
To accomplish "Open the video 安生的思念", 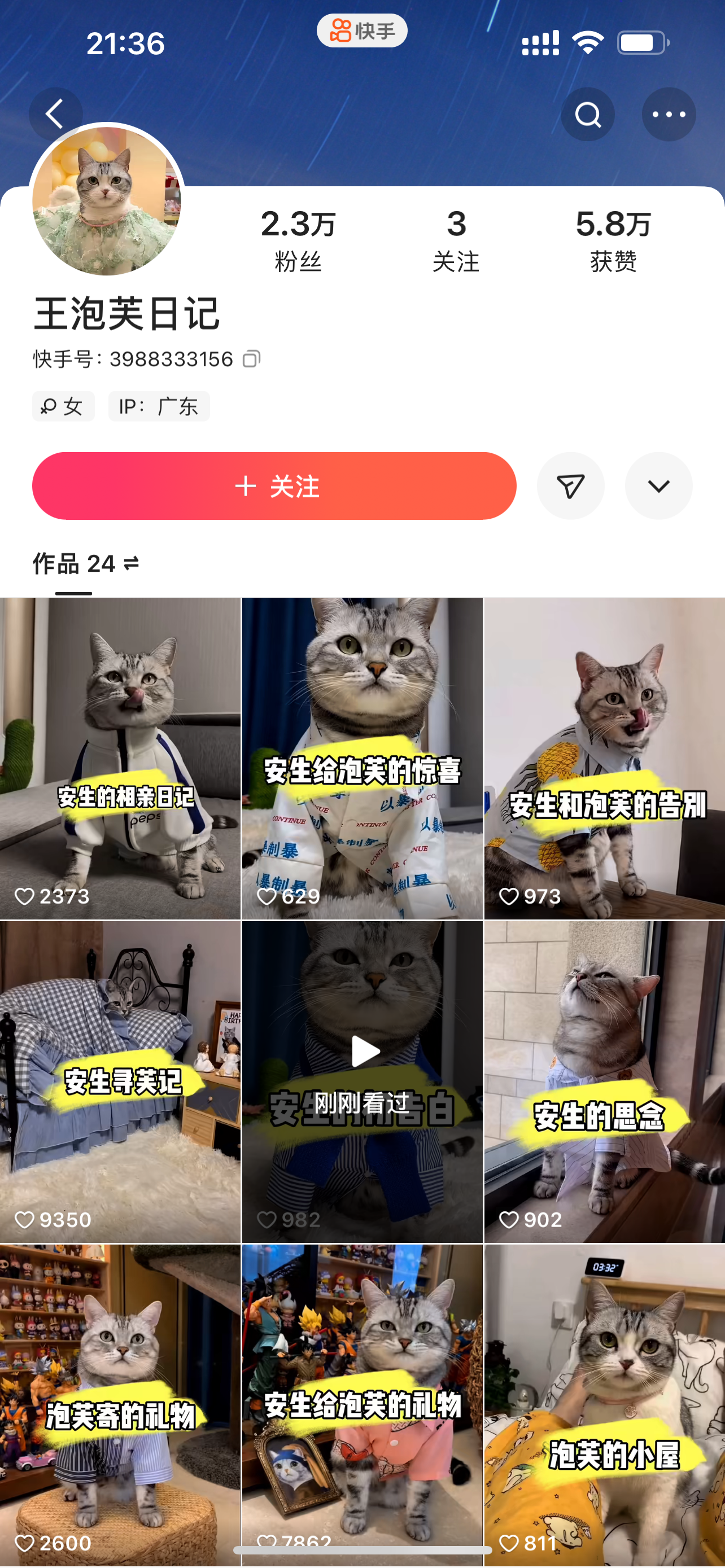I will pyautogui.click(x=604, y=1081).
